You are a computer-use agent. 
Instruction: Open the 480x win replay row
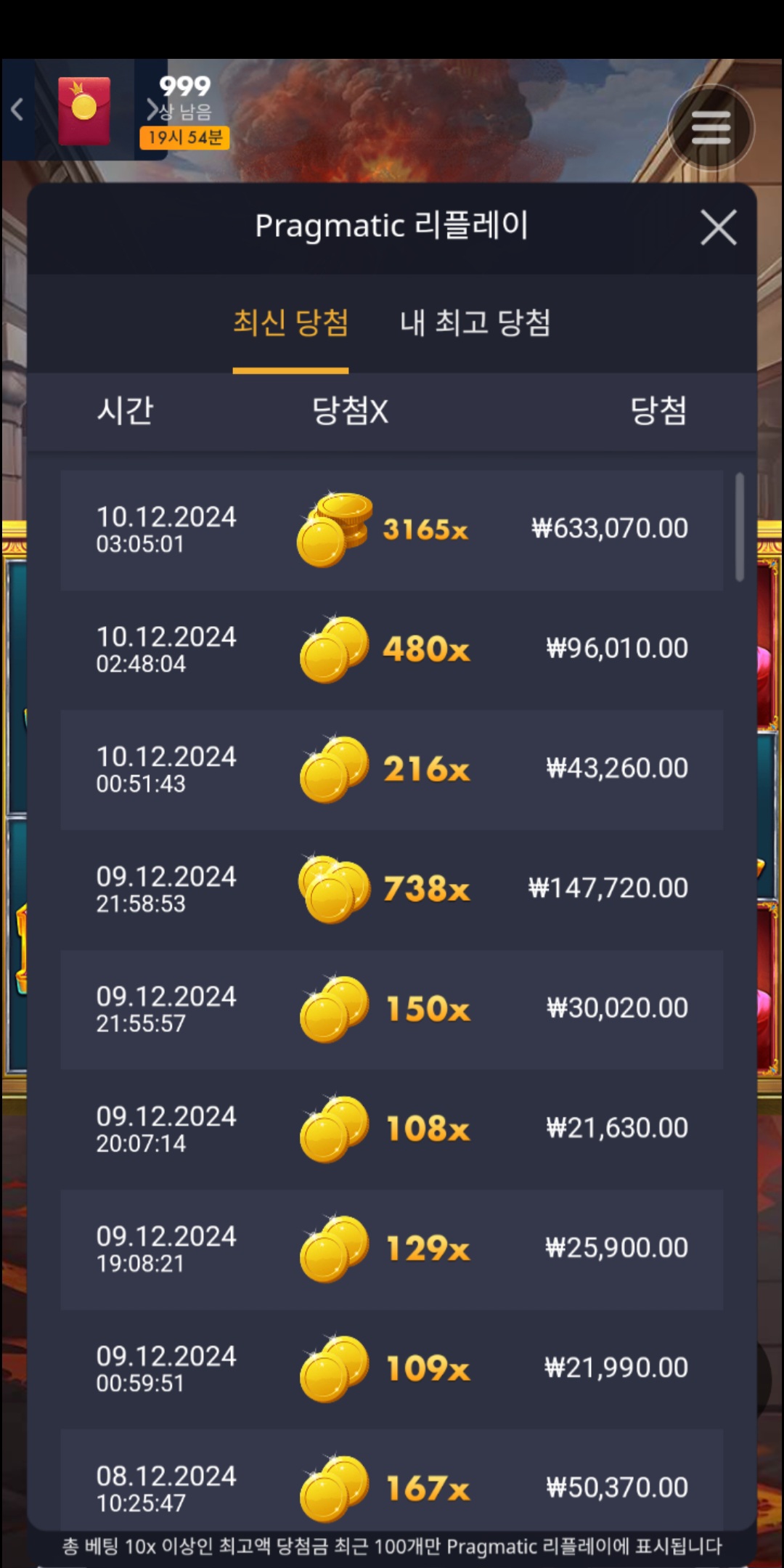pyautogui.click(x=392, y=649)
